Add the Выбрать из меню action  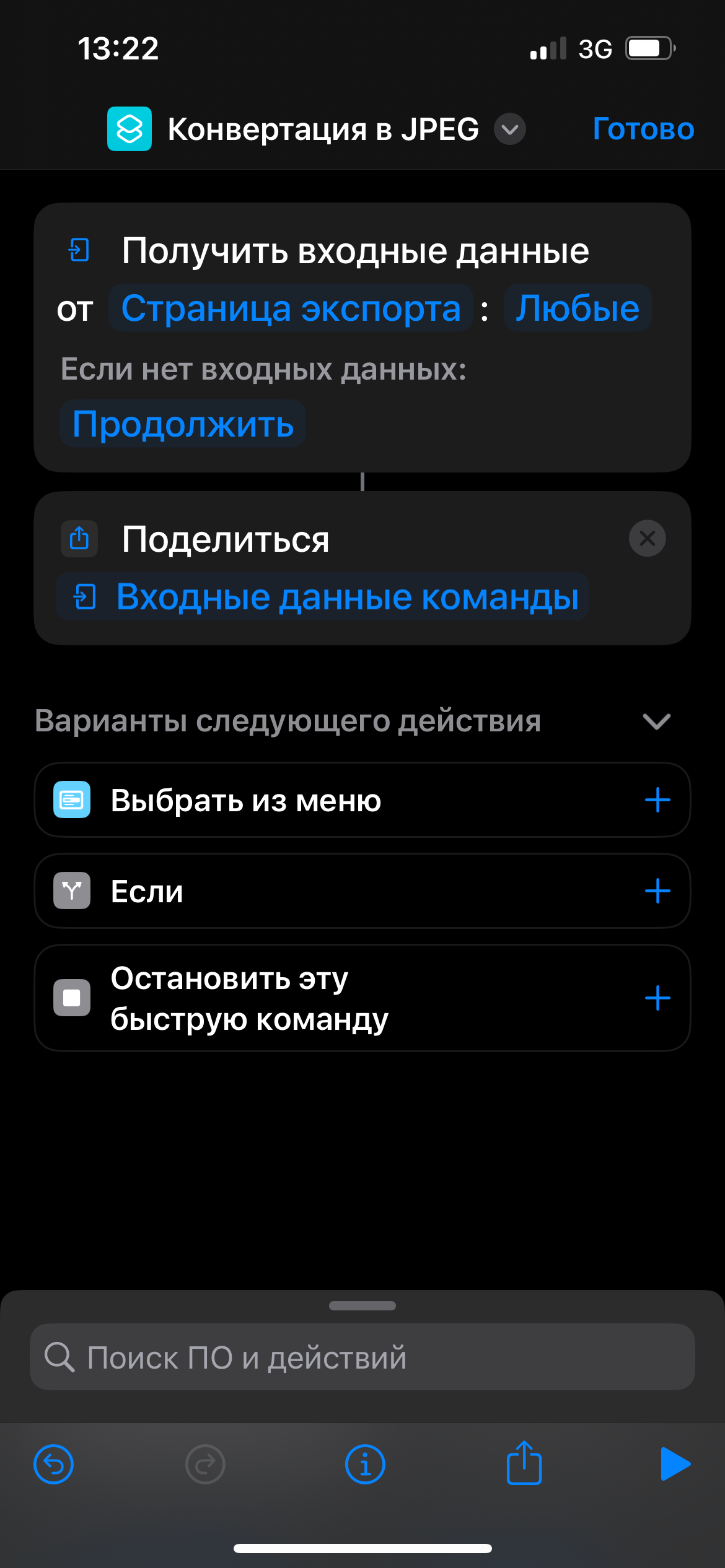click(657, 799)
